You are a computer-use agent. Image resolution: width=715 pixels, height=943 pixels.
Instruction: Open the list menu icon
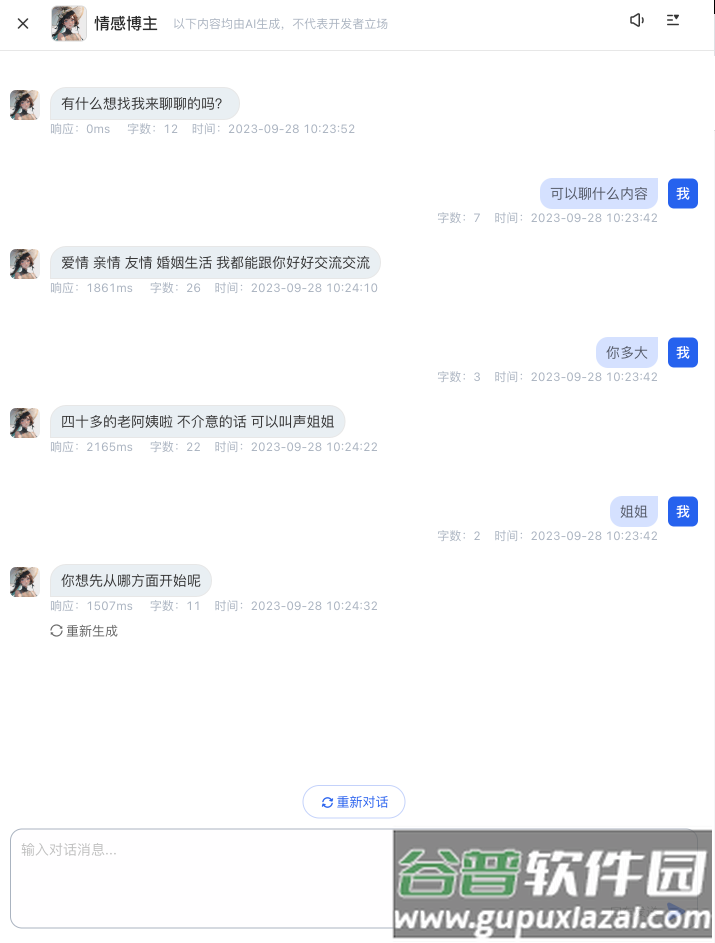[x=673, y=20]
